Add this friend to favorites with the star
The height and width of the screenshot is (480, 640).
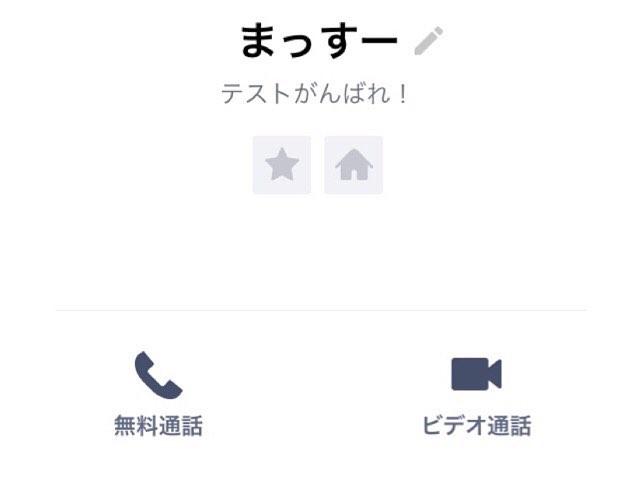coord(282,165)
